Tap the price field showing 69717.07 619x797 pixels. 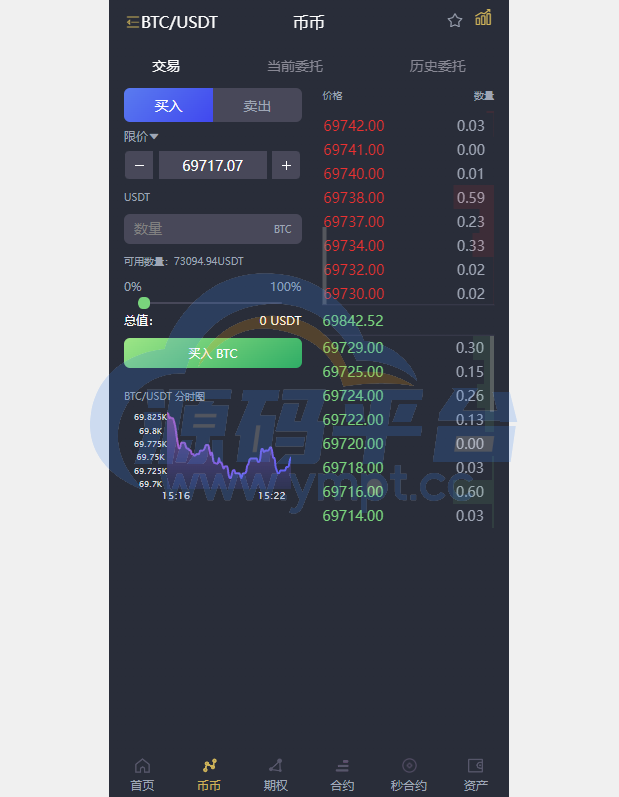(x=212, y=165)
